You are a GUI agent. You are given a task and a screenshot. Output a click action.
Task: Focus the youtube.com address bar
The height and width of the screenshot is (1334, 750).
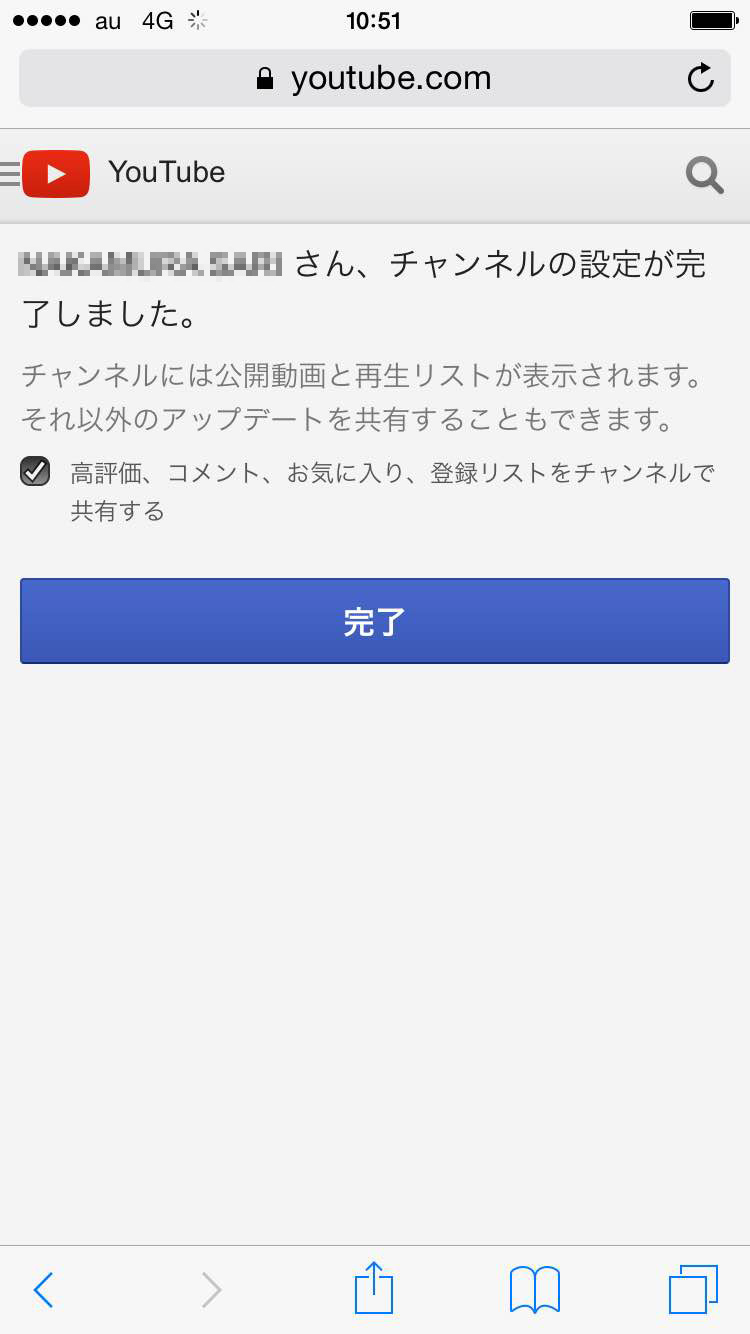click(374, 78)
